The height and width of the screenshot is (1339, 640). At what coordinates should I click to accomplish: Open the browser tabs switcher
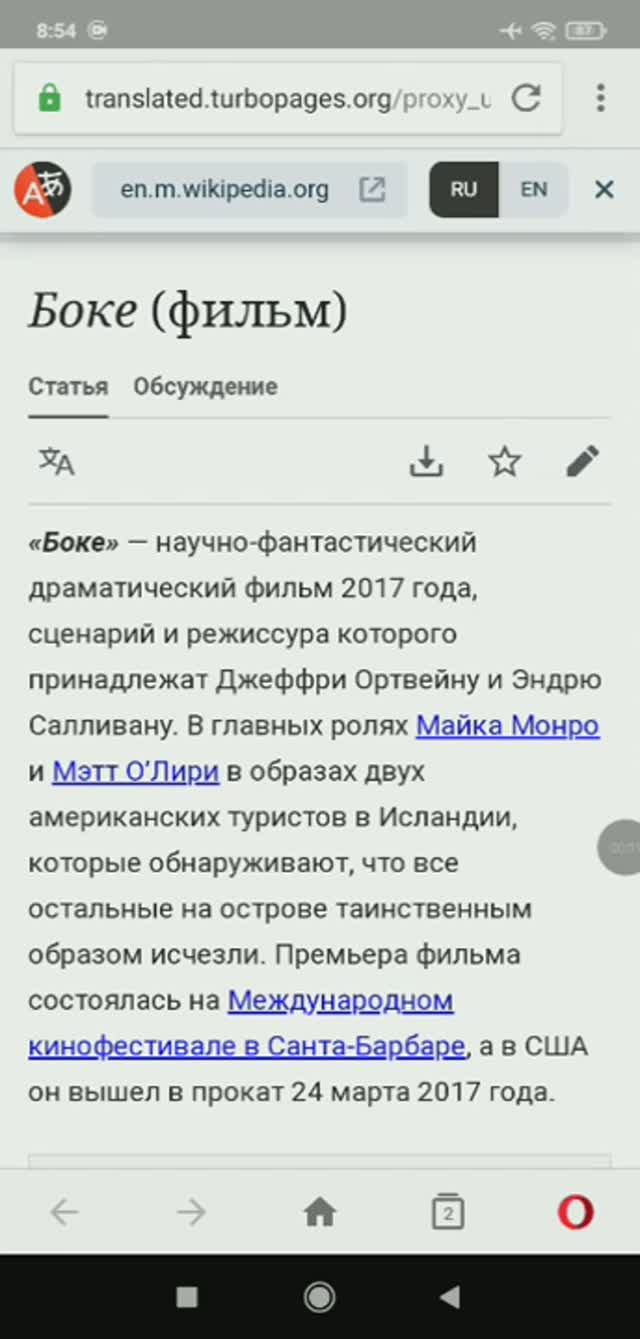click(447, 1213)
